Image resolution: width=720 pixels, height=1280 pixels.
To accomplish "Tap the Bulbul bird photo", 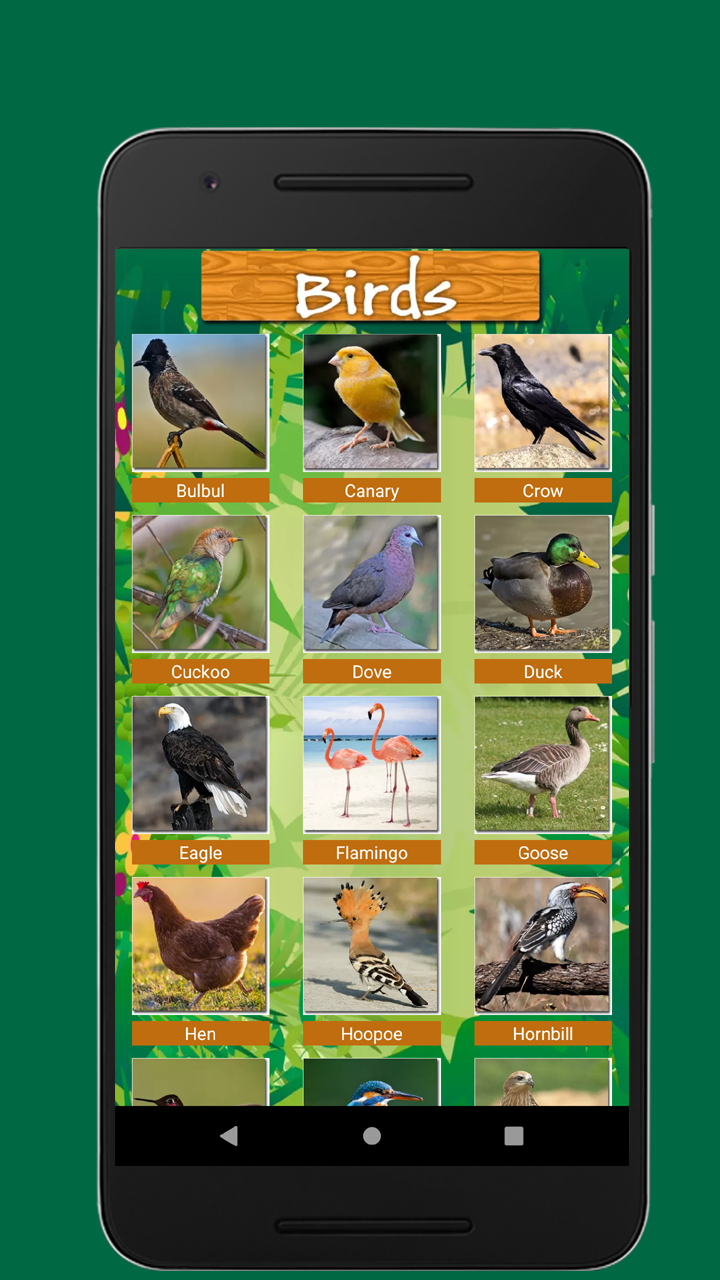I will click(x=199, y=402).
